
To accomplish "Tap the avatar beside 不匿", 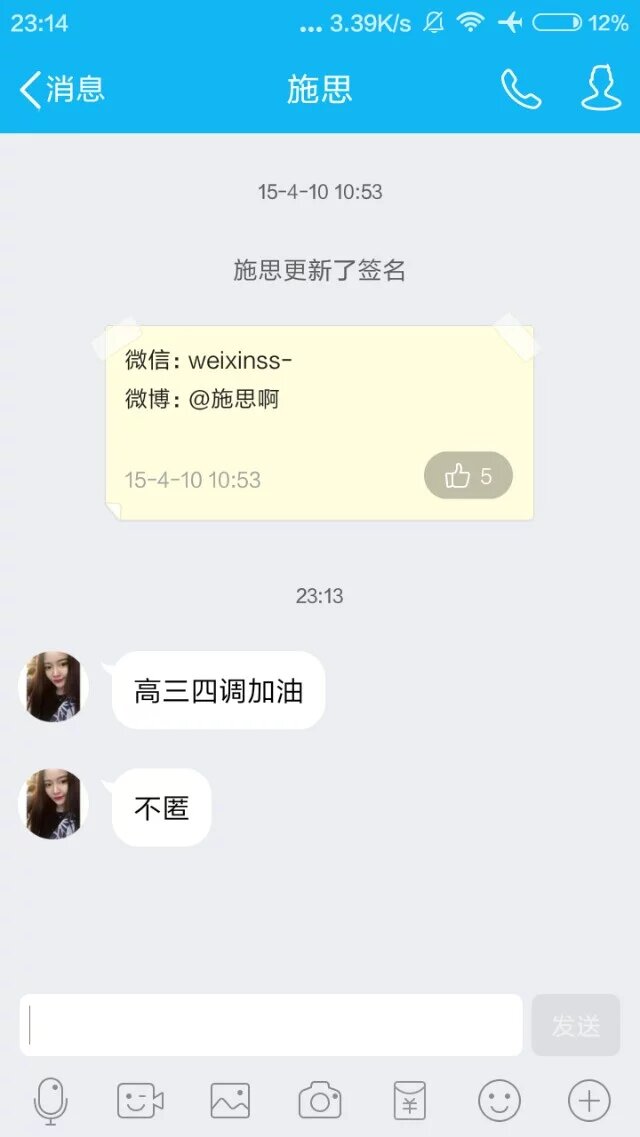I will tap(54, 804).
